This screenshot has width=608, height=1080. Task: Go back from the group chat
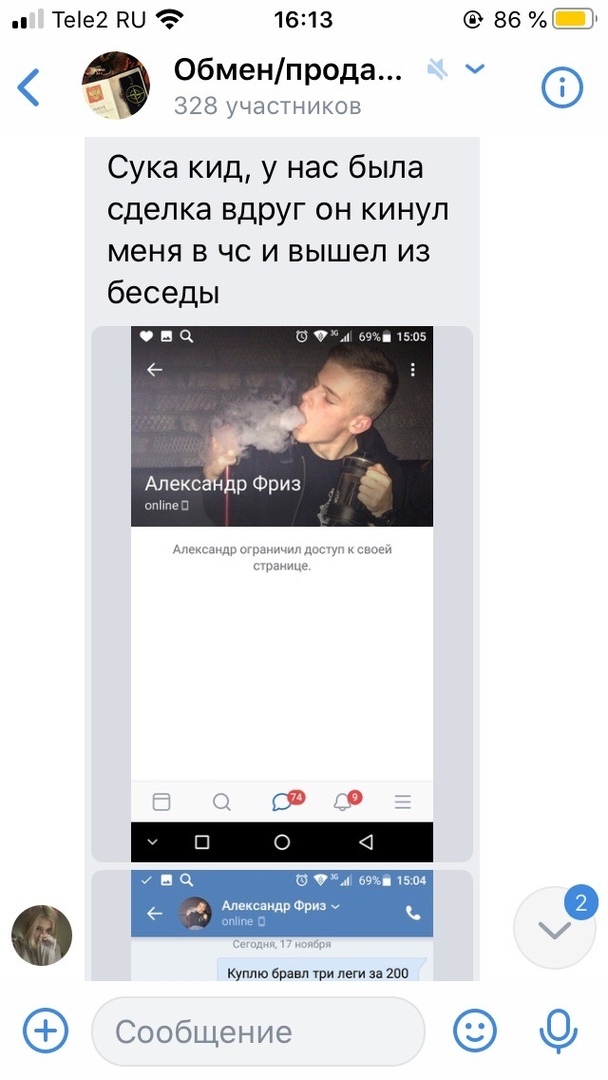(30, 88)
